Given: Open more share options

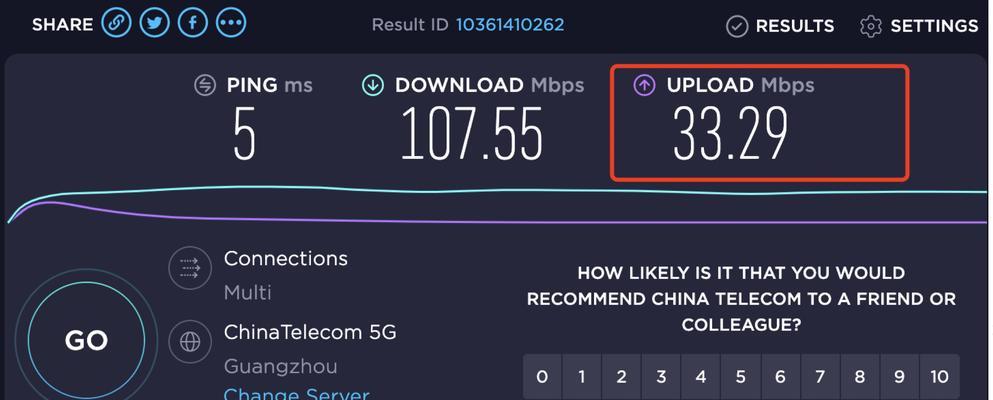Looking at the screenshot, I should [231, 23].
